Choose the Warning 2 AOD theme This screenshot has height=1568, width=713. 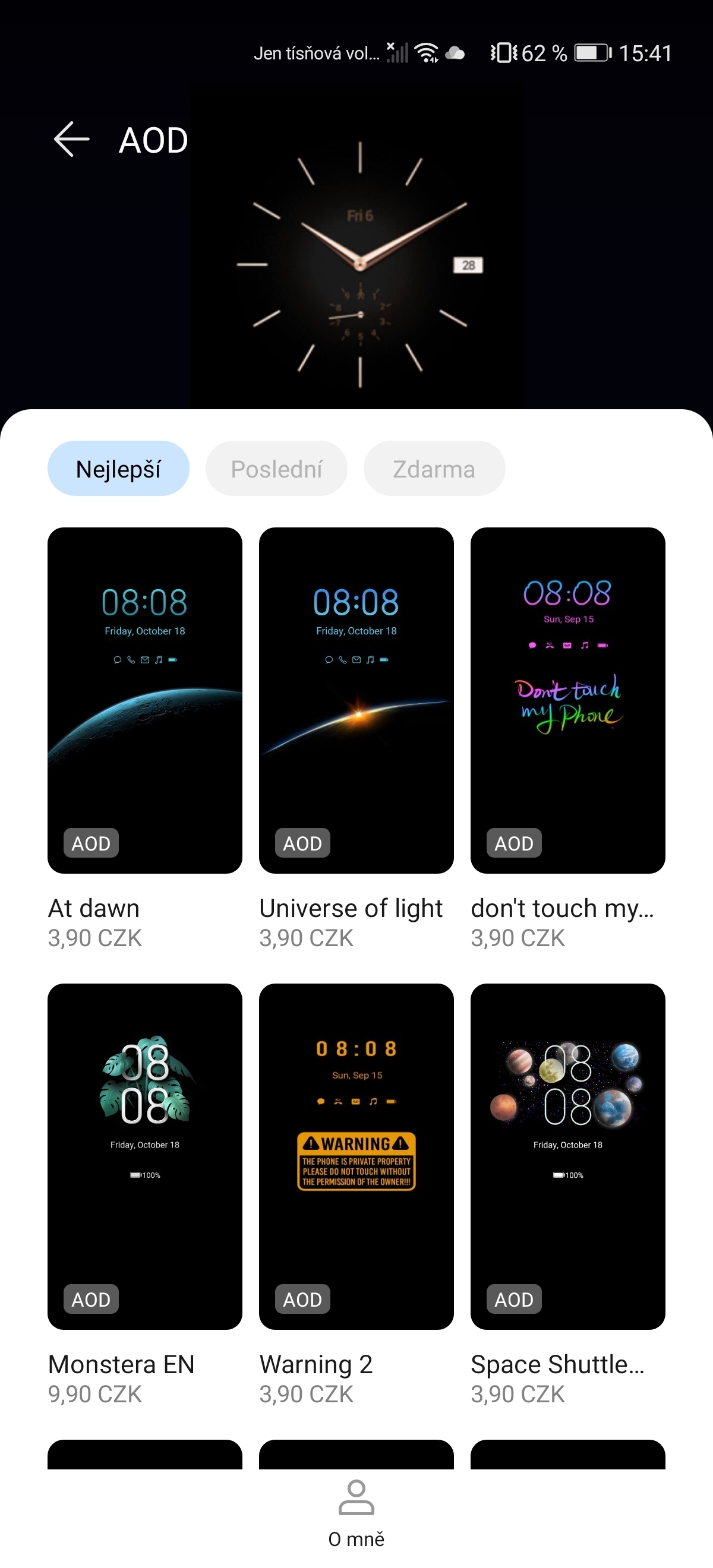point(356,1156)
